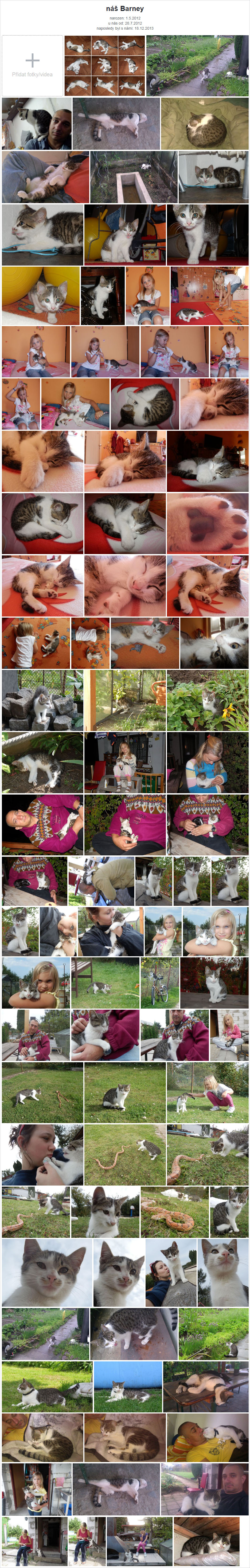View cat curled on green blanket photo
This screenshot has height=1568, width=250.
tap(204, 124)
